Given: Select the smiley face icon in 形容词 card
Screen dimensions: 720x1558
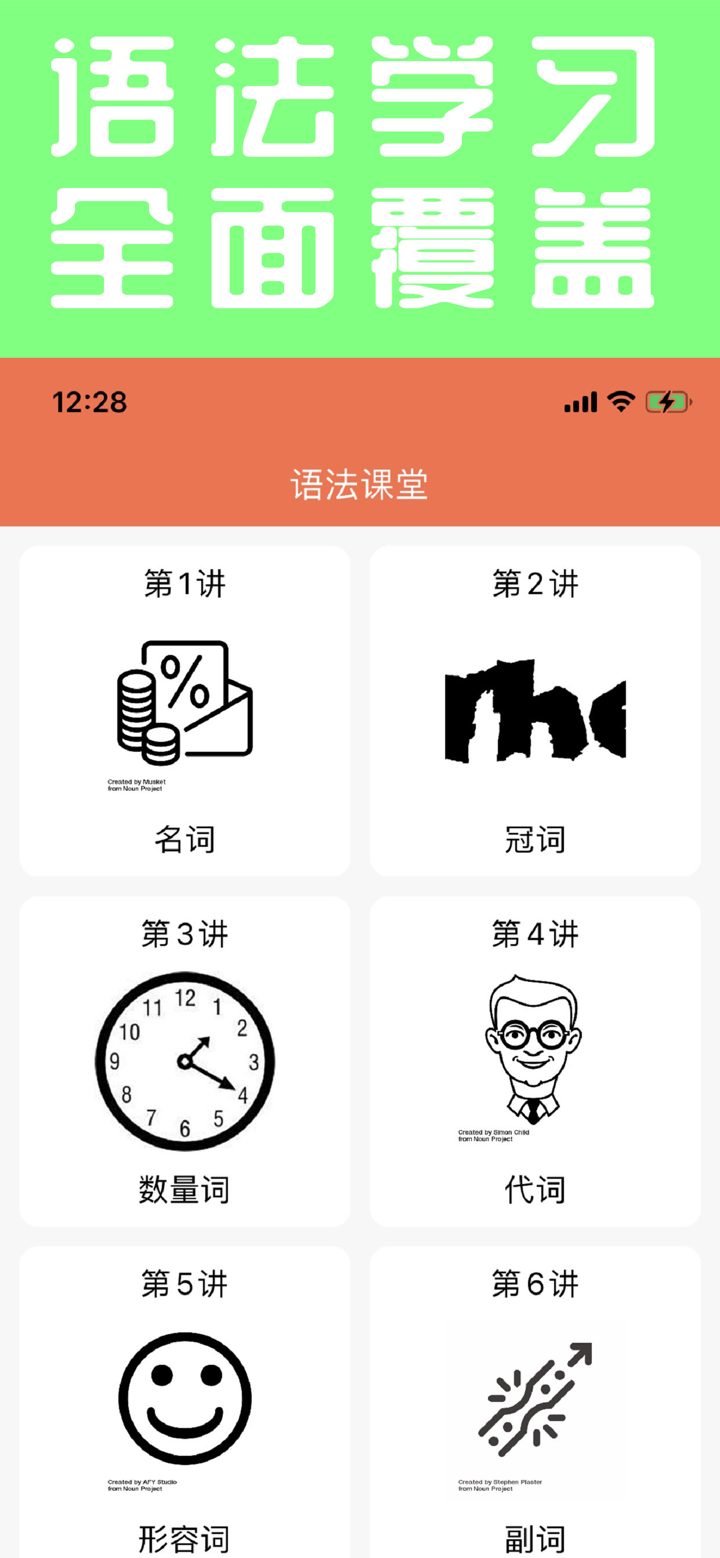Looking at the screenshot, I should [x=184, y=1400].
